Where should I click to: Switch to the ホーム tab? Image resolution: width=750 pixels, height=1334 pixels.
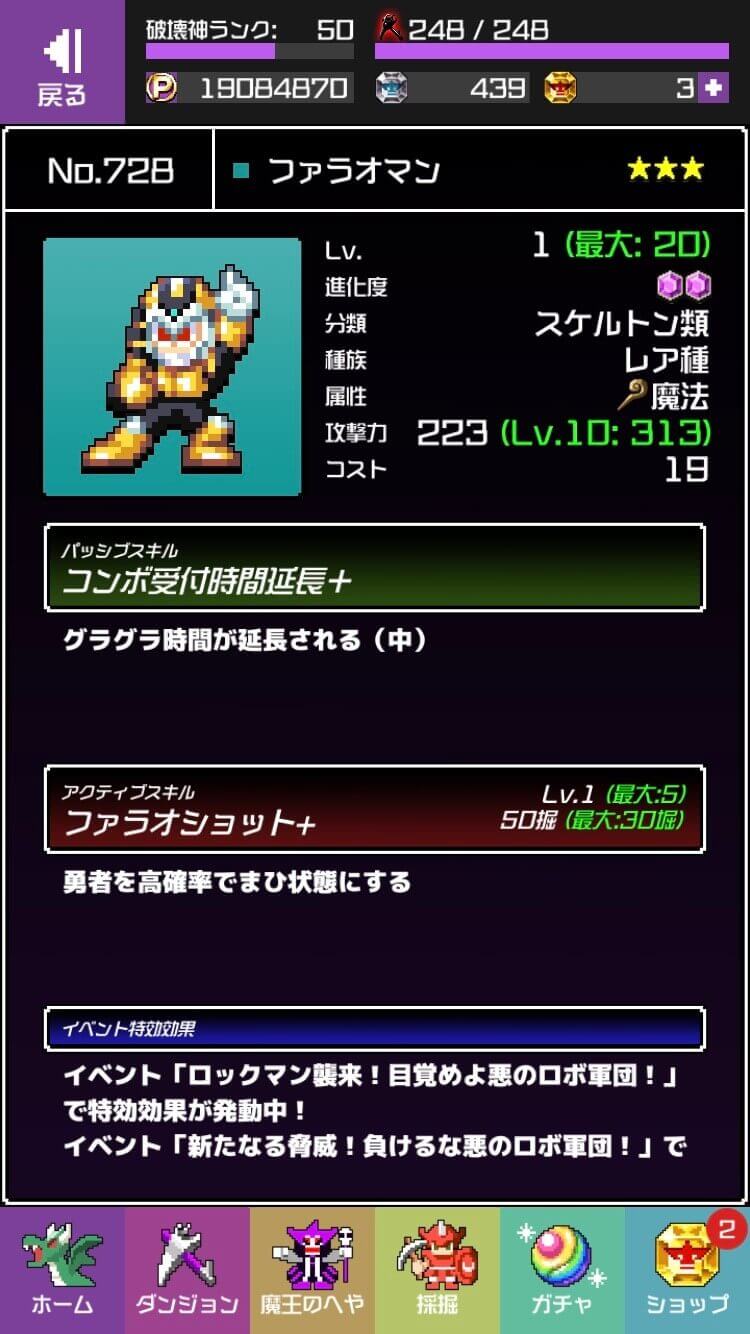click(x=62, y=1270)
